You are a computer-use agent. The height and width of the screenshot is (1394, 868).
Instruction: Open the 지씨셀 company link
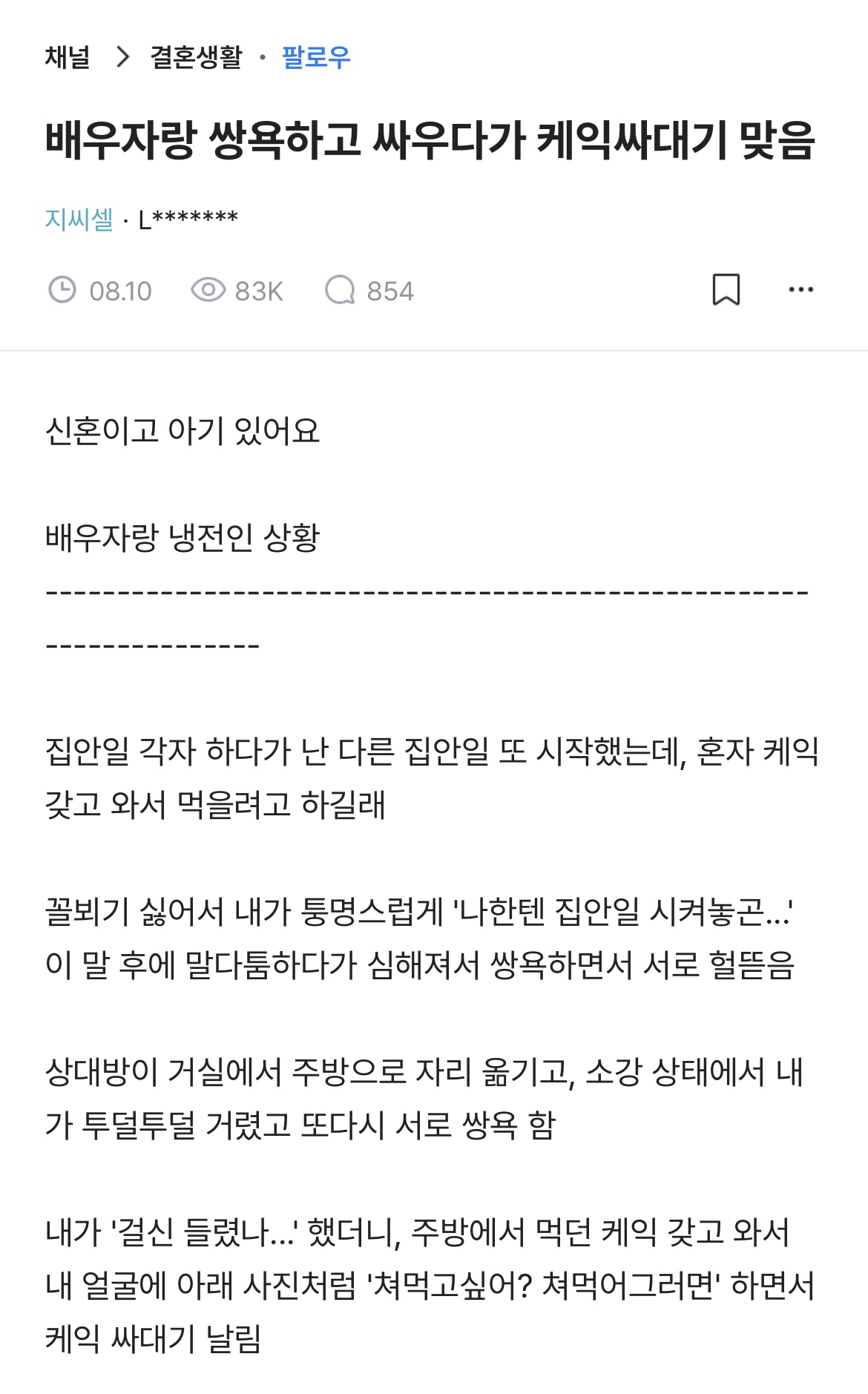79,220
